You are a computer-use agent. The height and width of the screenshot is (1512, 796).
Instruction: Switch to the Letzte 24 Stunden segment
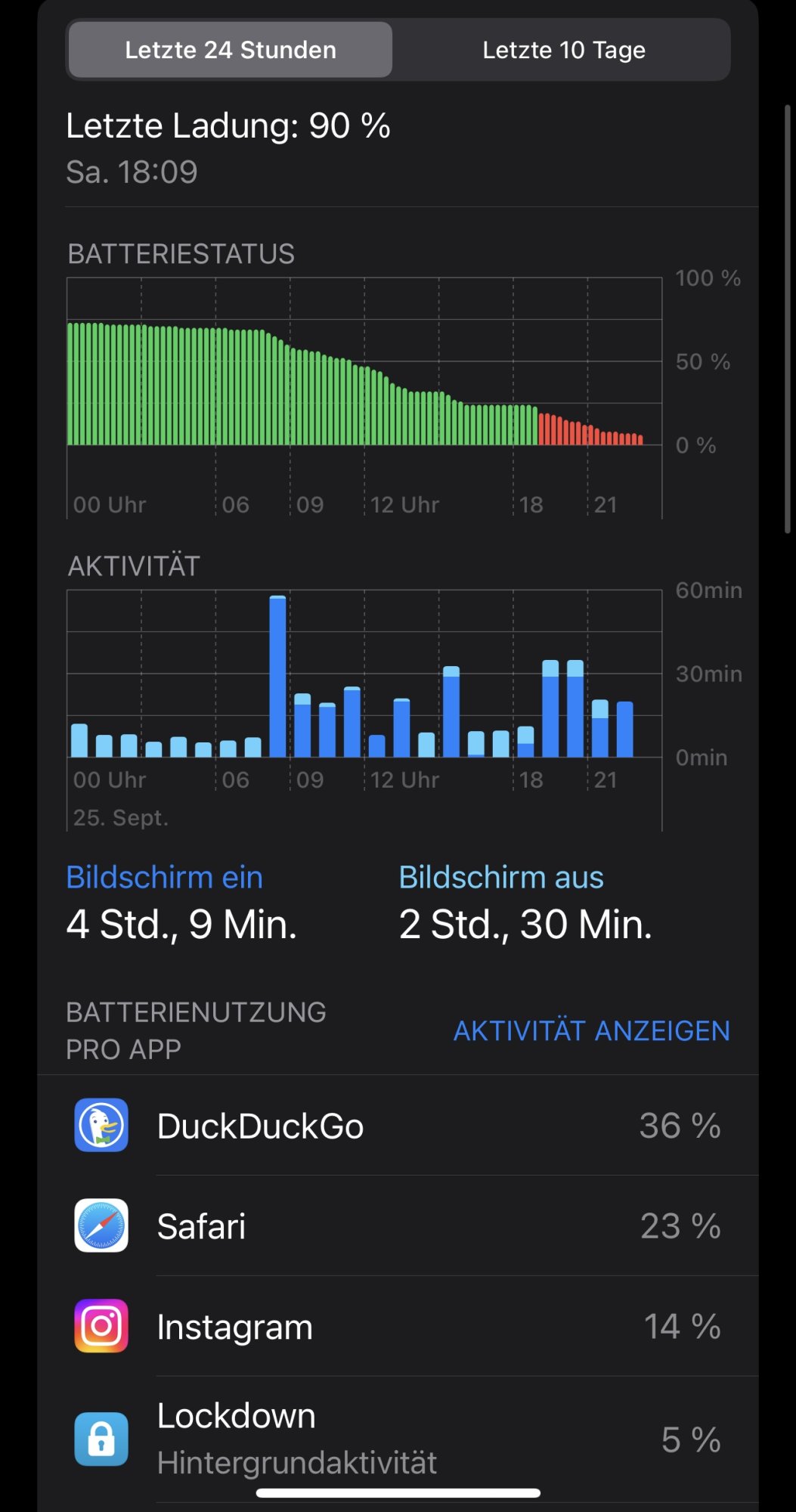click(231, 50)
